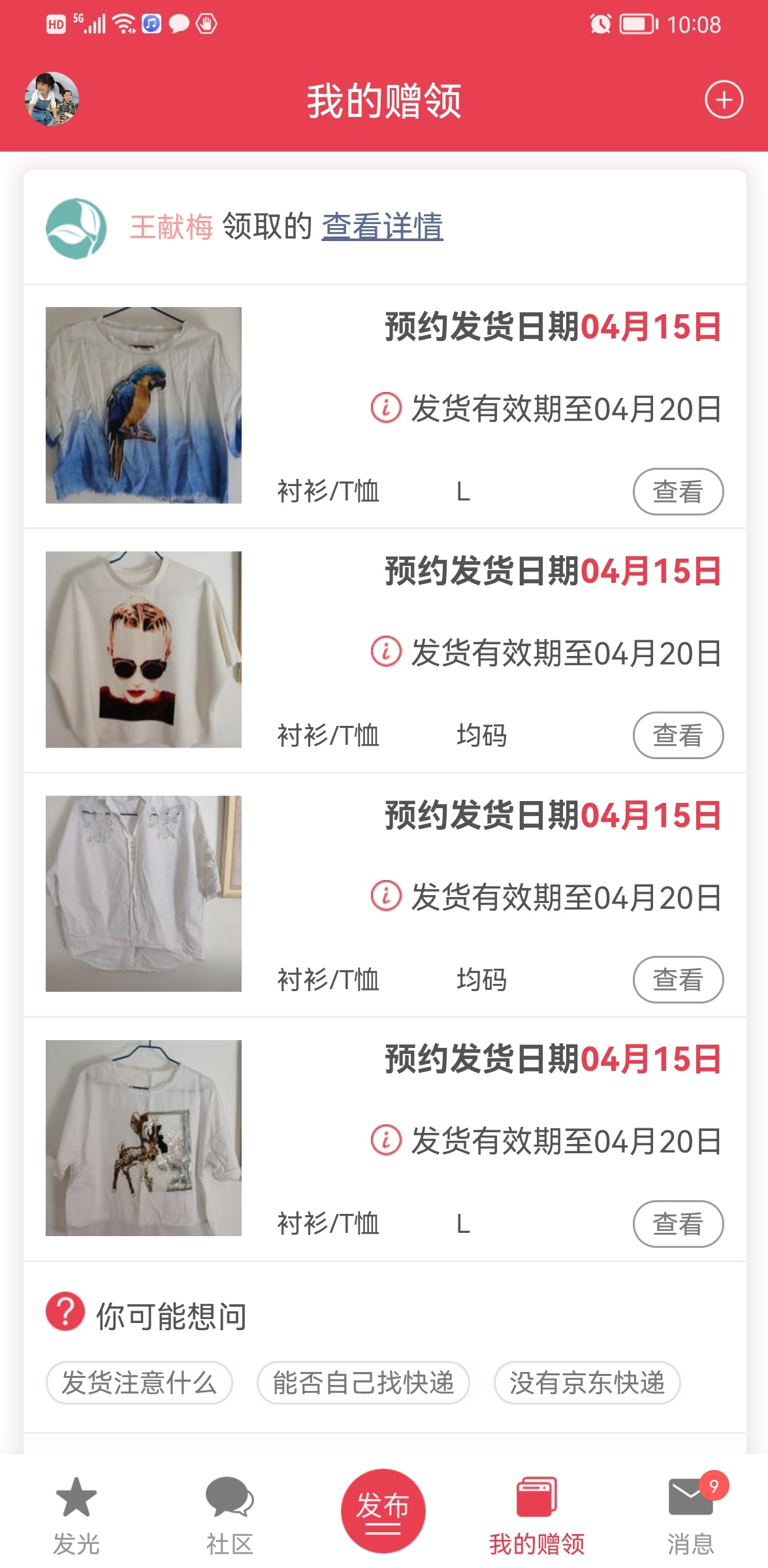Select the 发货注意什么 question chip
The width and height of the screenshot is (768, 1568).
pos(139,1382)
